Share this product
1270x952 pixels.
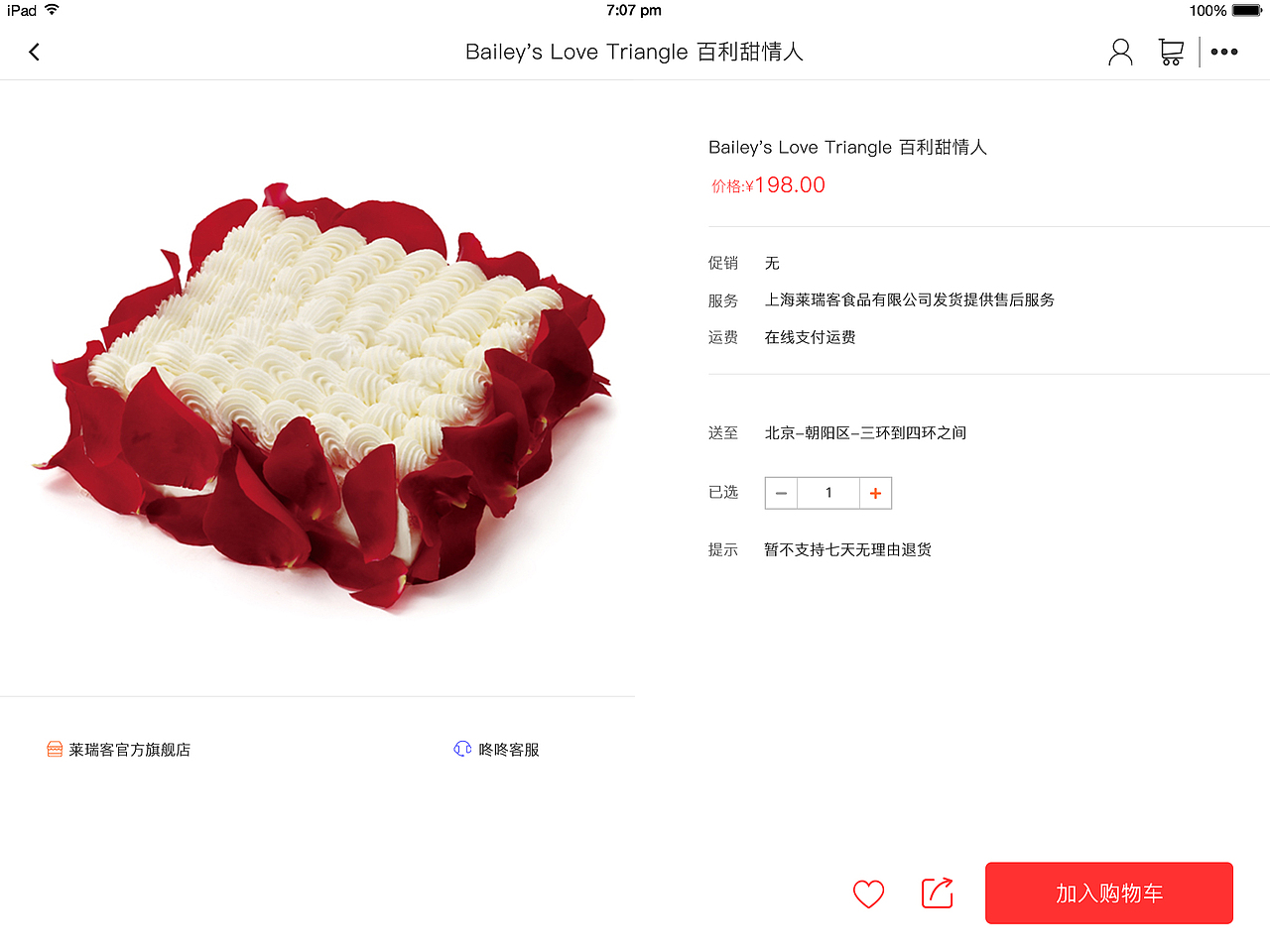click(x=937, y=893)
